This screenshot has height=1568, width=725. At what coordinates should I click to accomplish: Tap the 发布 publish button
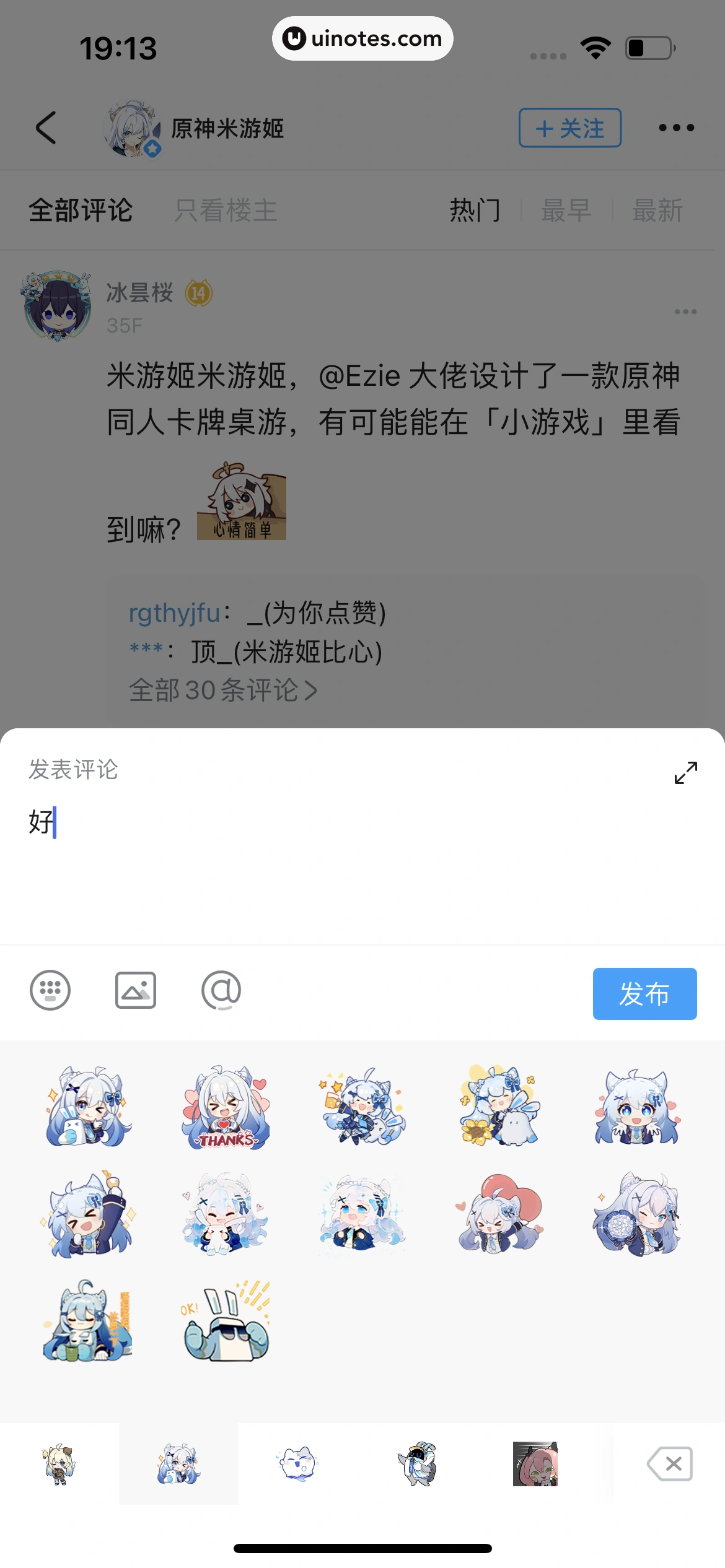click(x=644, y=993)
